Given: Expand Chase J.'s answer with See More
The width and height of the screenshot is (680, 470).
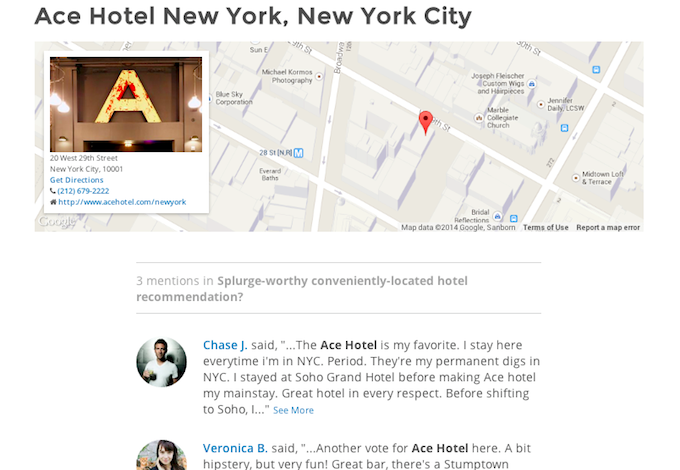Looking at the screenshot, I should pyautogui.click(x=293, y=410).
